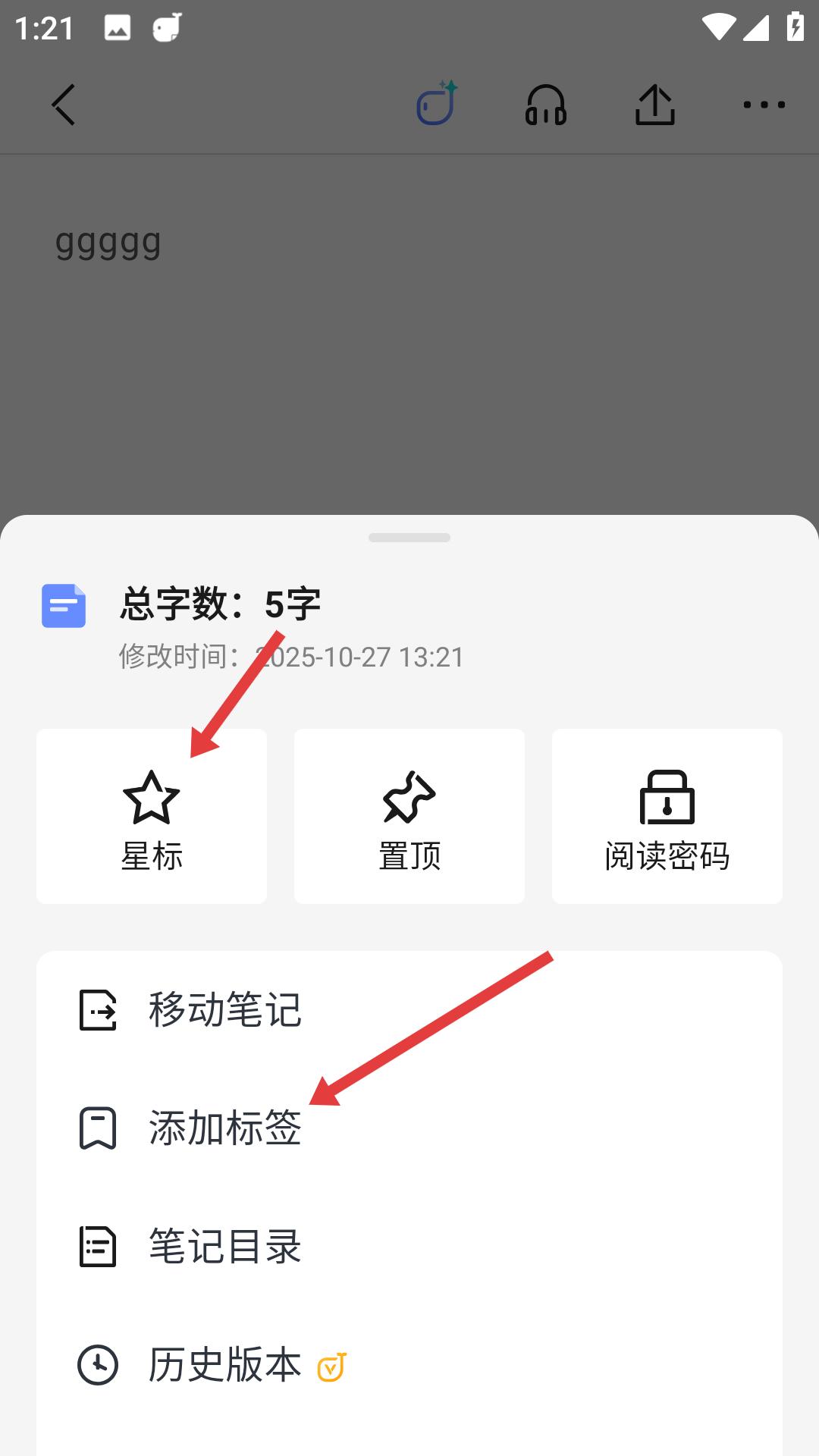
Task: Select the headphones read-aloud icon
Action: click(x=546, y=104)
